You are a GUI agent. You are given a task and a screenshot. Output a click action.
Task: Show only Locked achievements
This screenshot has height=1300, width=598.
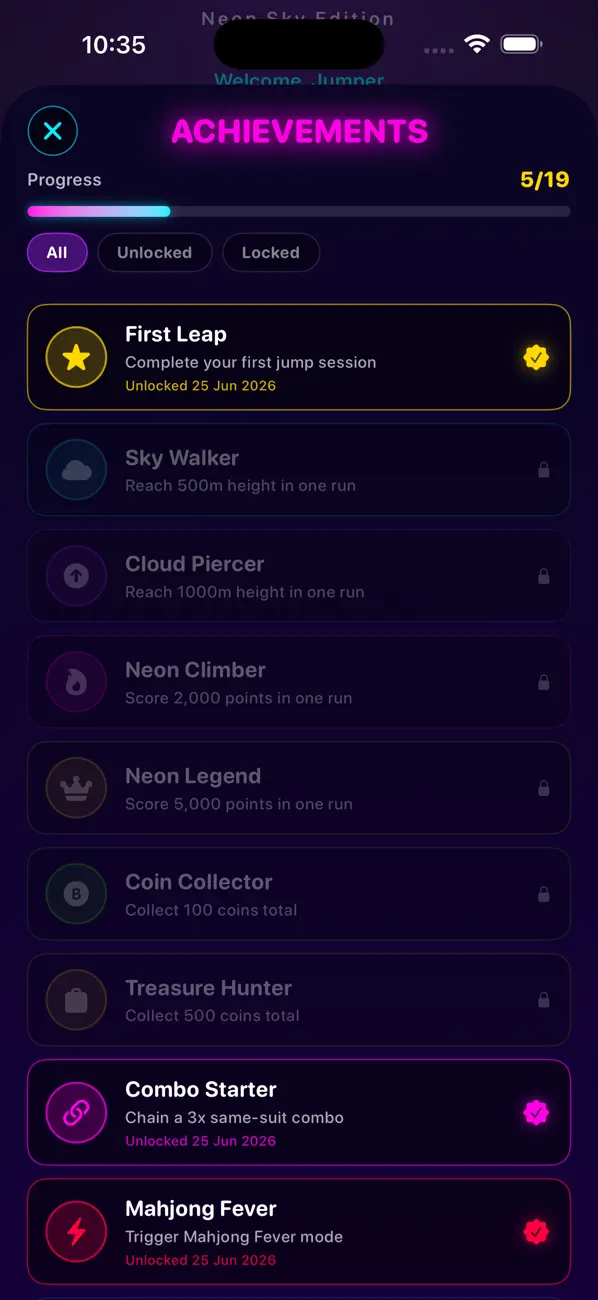click(271, 253)
